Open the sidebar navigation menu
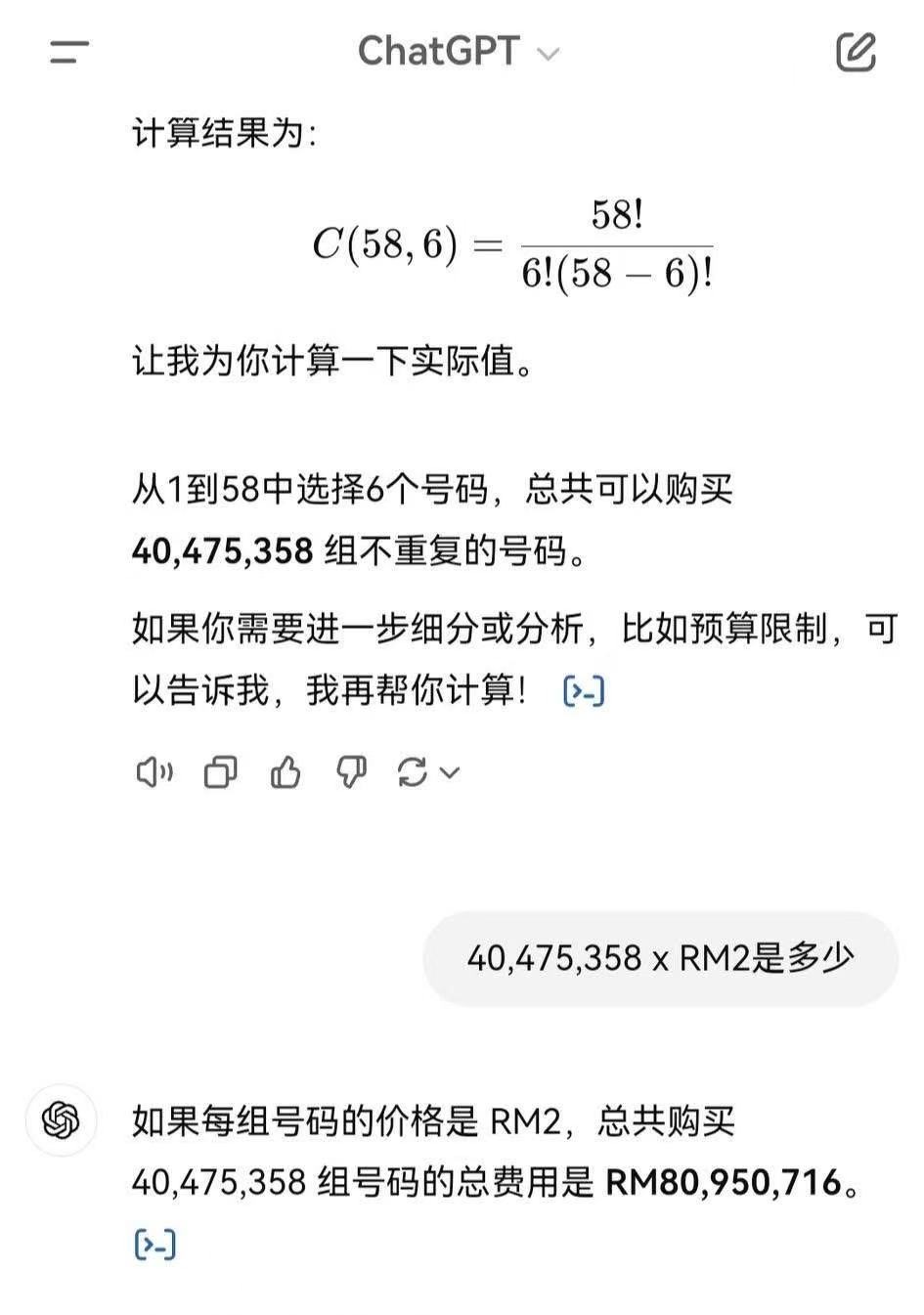This screenshot has width=924, height=1315. click(x=66, y=54)
